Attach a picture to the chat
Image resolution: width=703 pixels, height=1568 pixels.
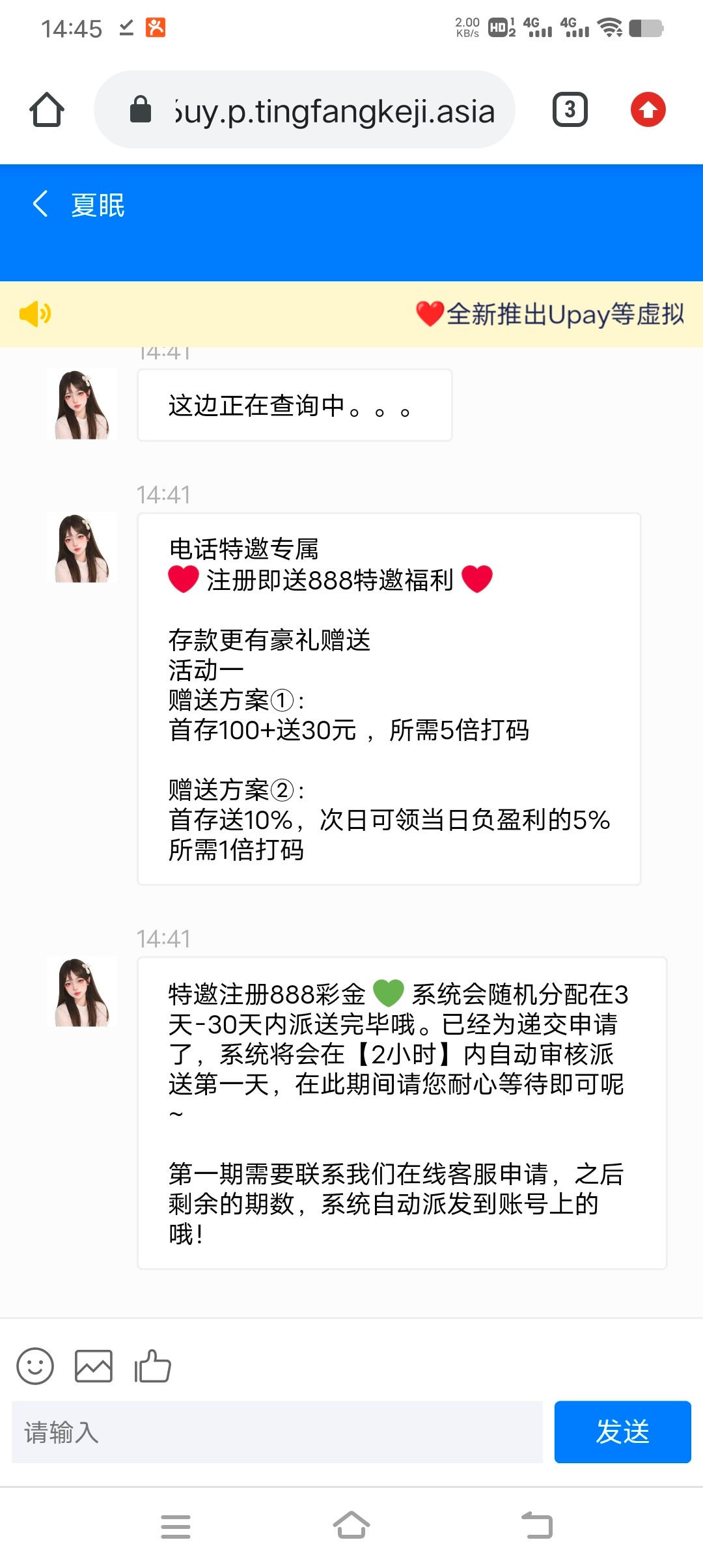click(x=94, y=1365)
